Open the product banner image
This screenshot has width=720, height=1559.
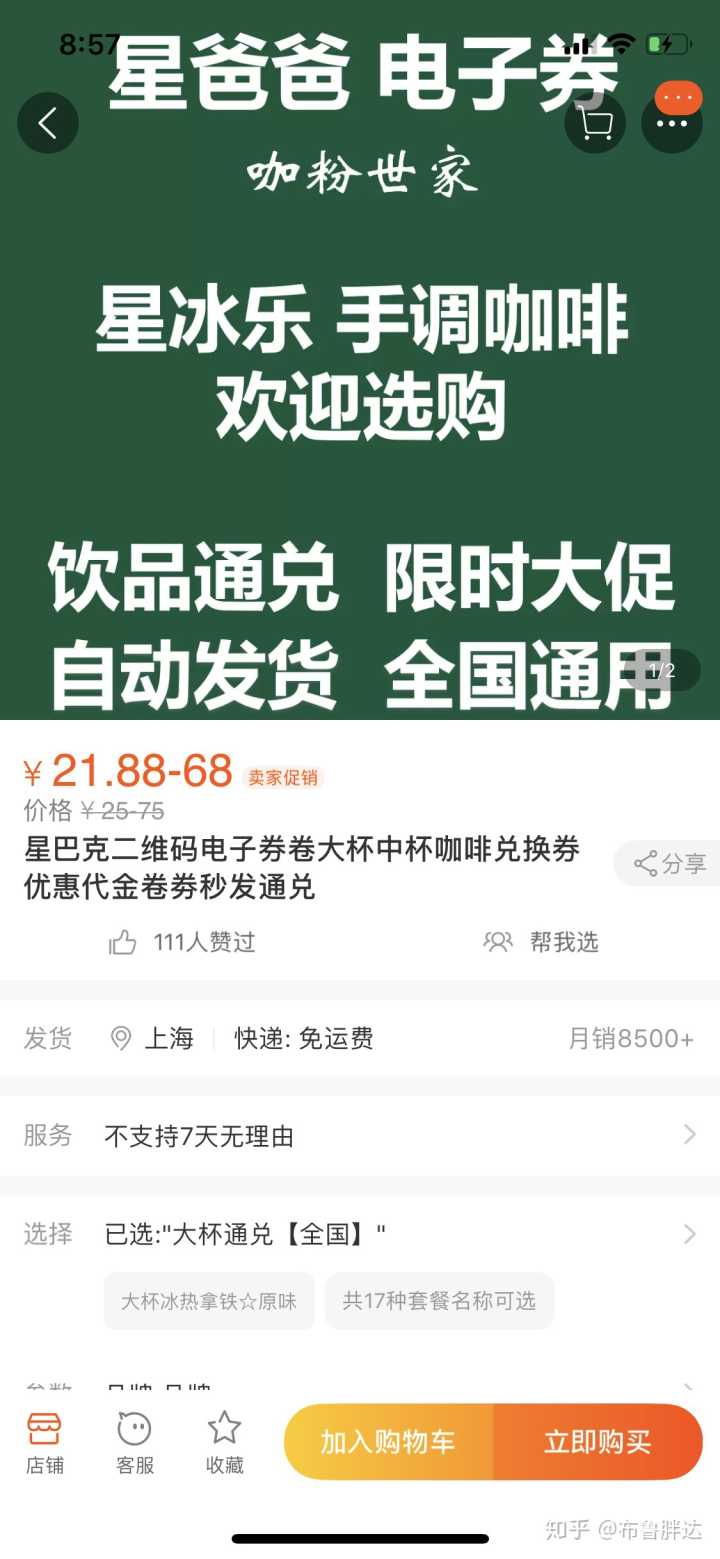(x=360, y=400)
